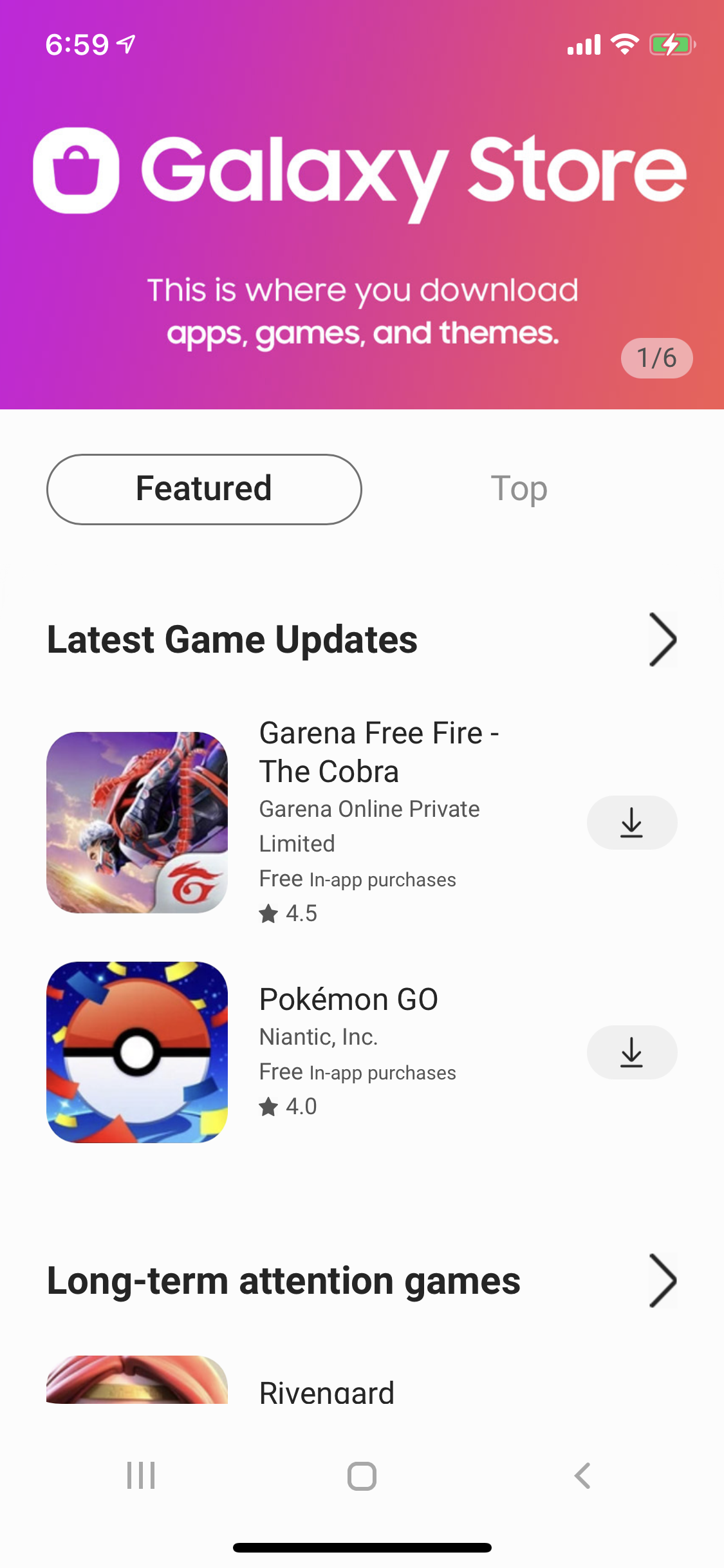Expand the Latest Game Updates section
724x1568 pixels.
pos(662,639)
